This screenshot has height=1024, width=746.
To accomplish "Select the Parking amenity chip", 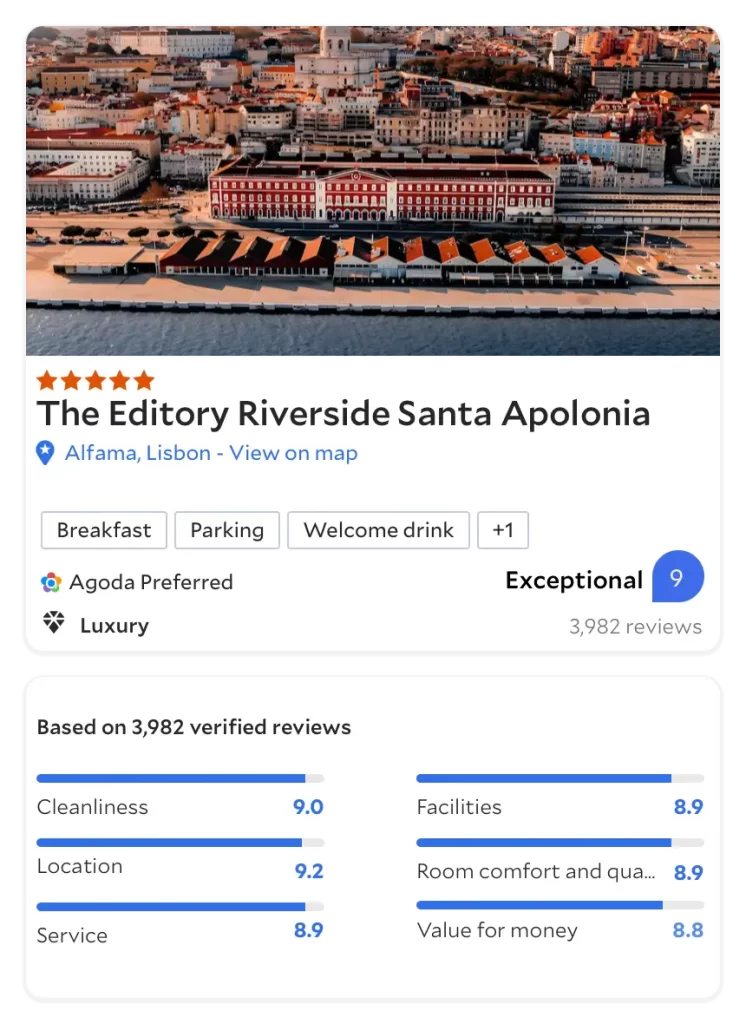I will point(227,530).
